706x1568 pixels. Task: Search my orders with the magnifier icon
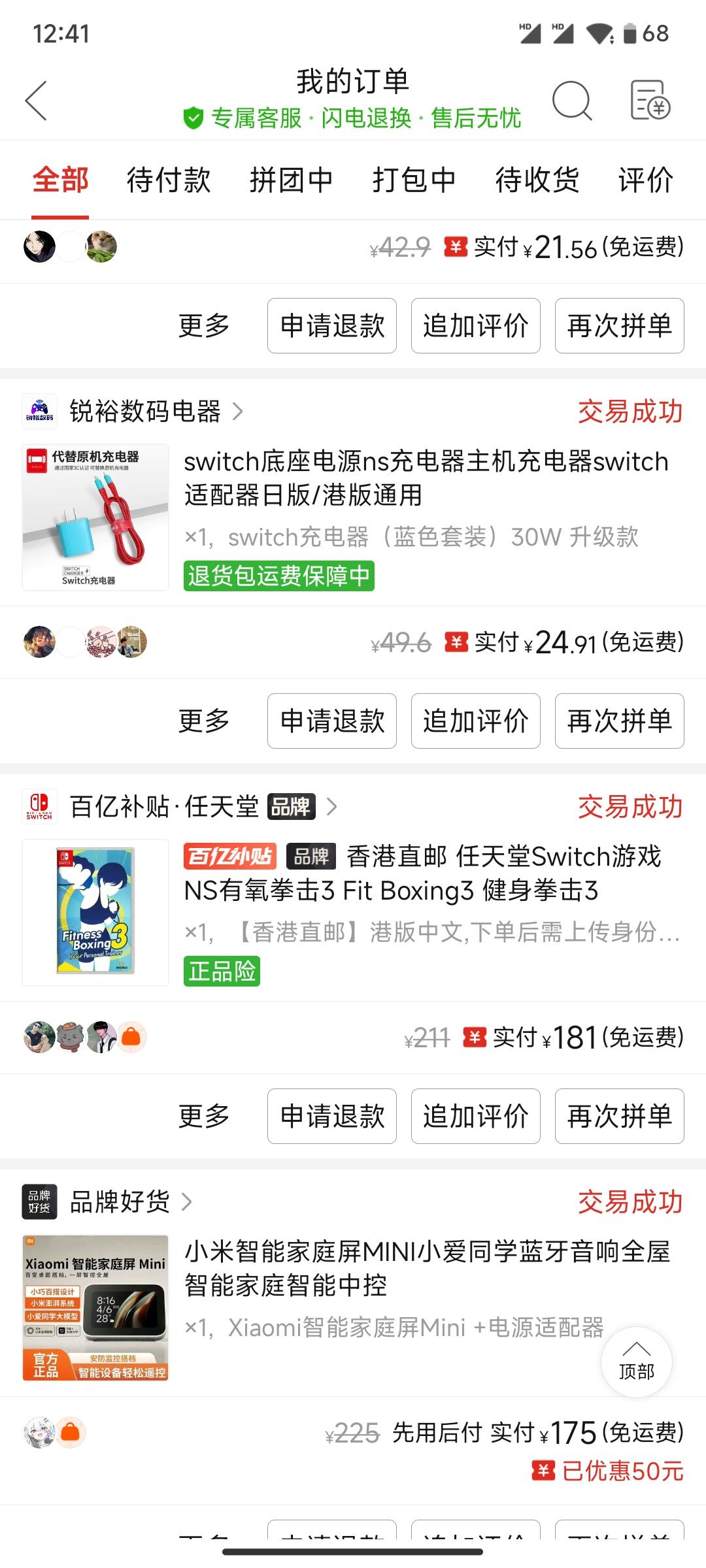point(571,101)
